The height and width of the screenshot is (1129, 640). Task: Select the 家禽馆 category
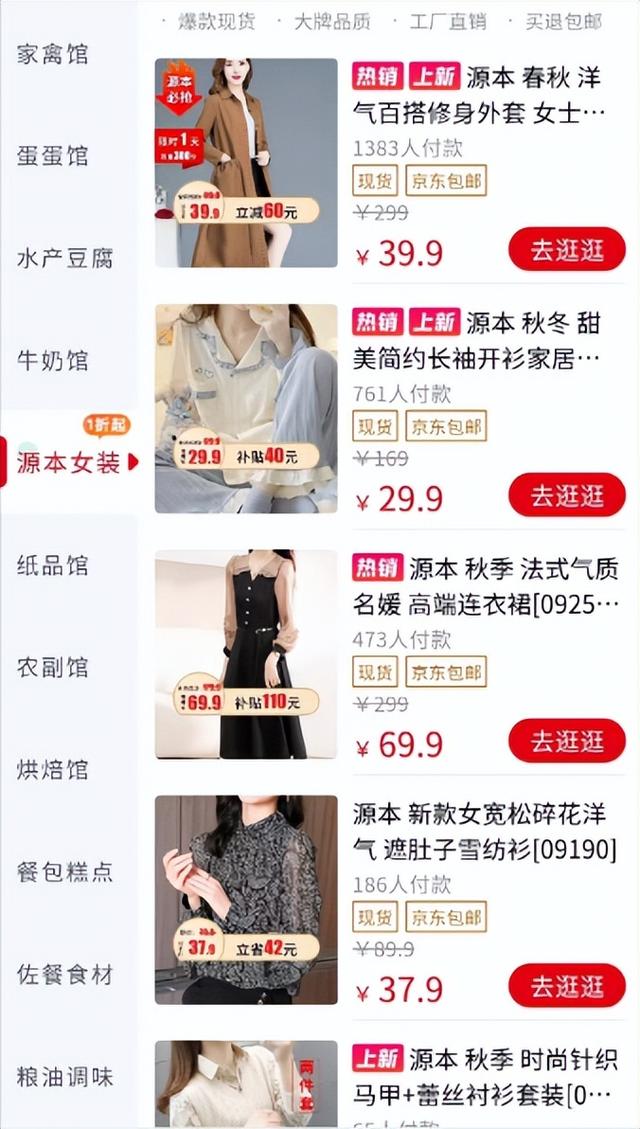[x=52, y=53]
